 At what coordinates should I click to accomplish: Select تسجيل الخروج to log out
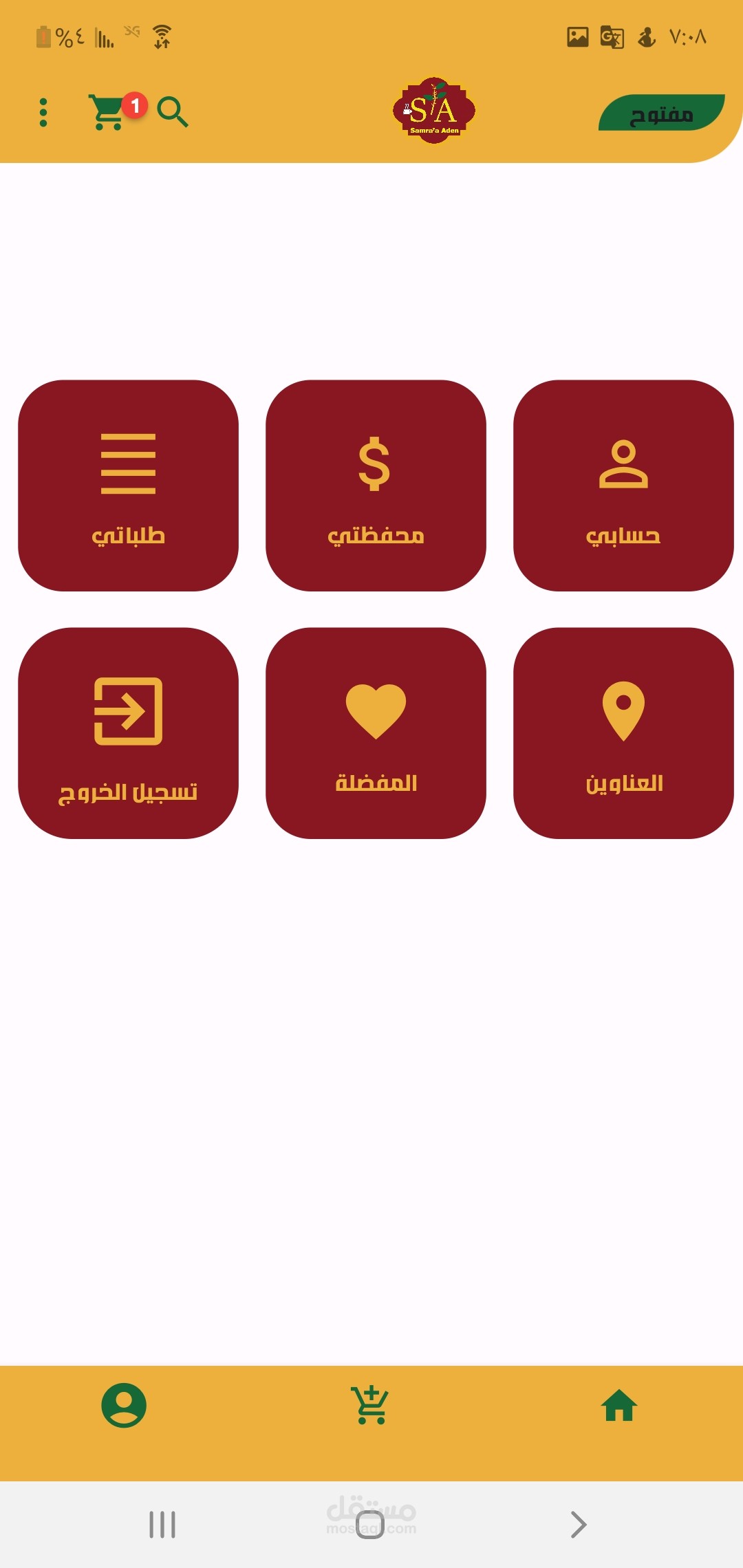point(129,733)
